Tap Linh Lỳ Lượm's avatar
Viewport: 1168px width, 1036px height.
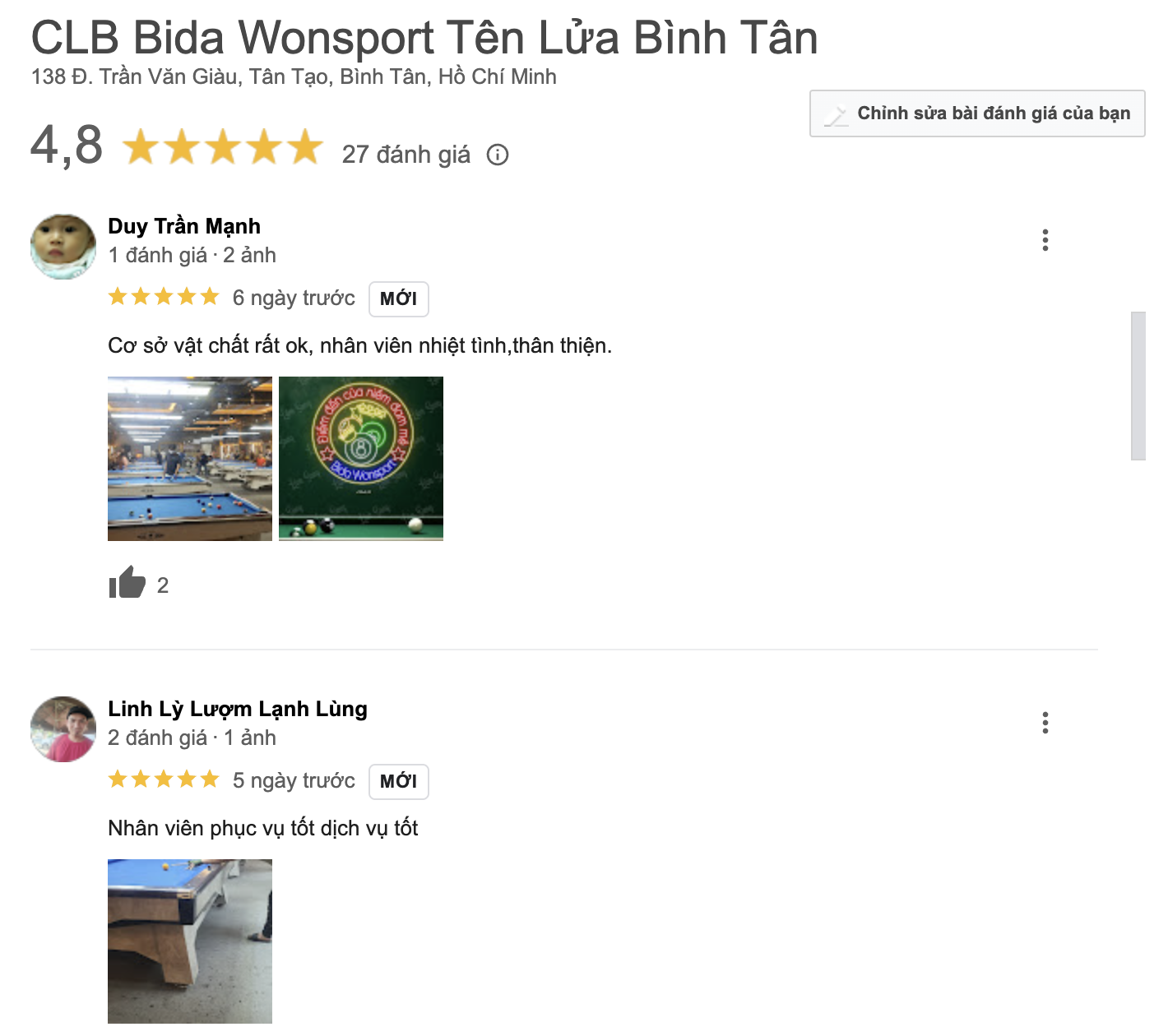(63, 728)
